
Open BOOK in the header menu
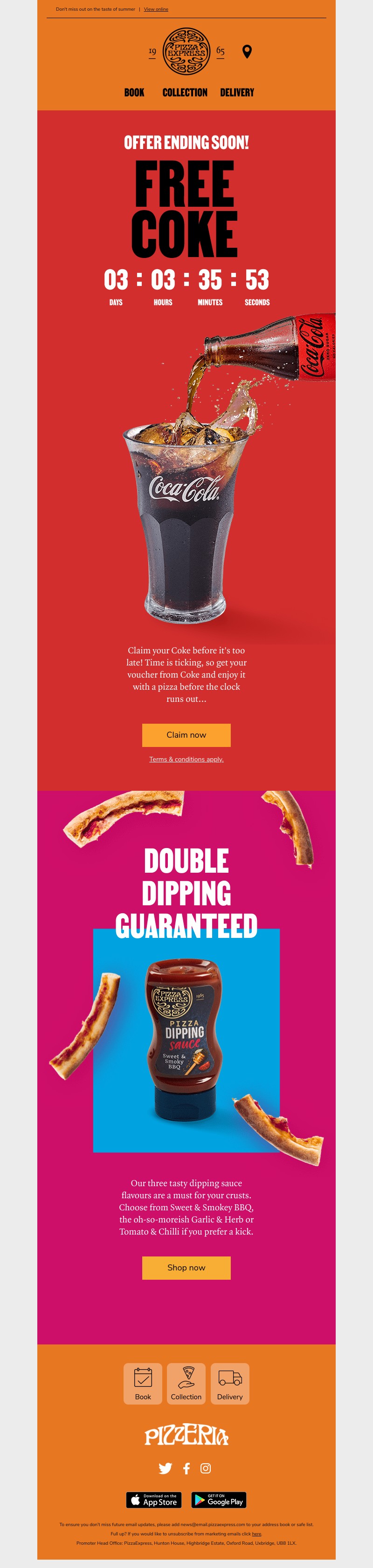point(134,93)
